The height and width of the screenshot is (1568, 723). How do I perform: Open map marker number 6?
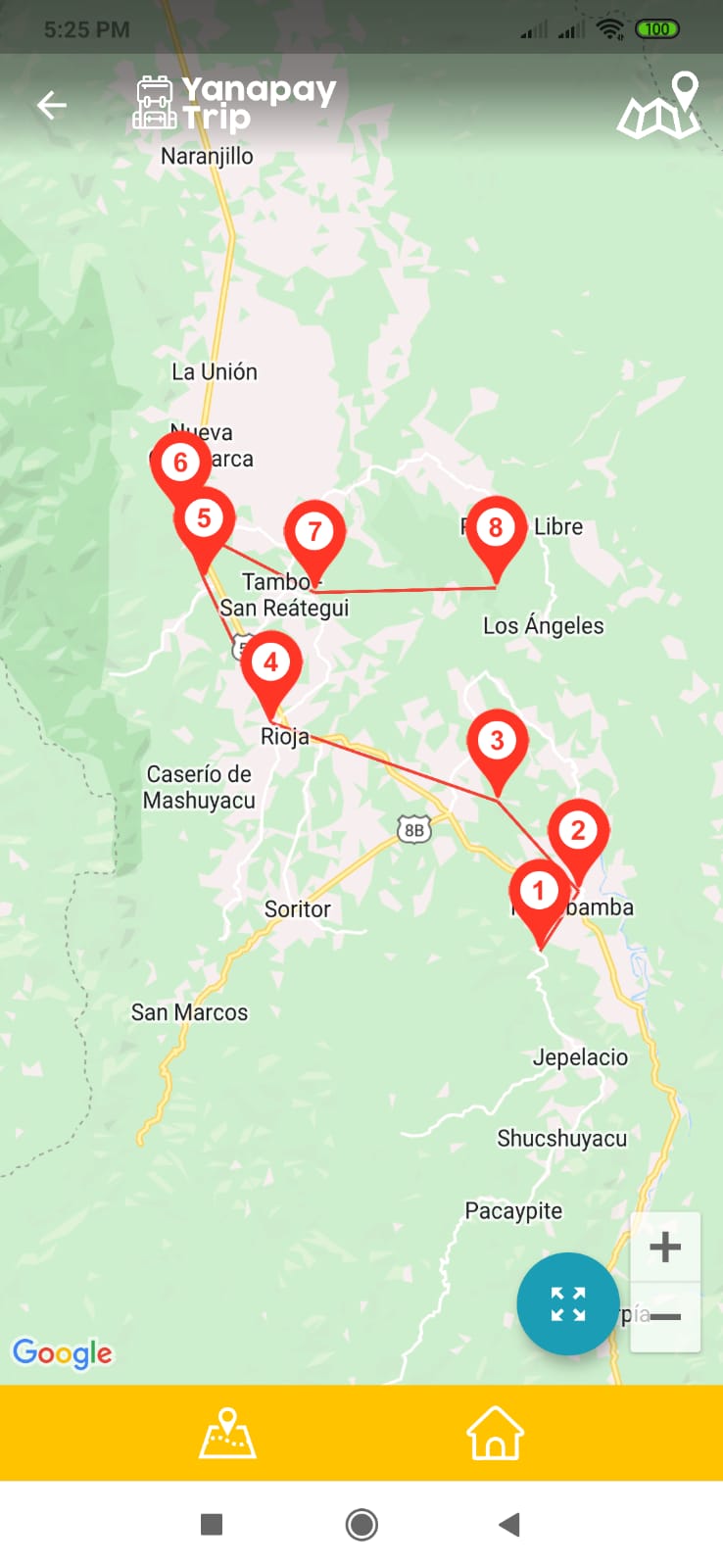click(179, 462)
